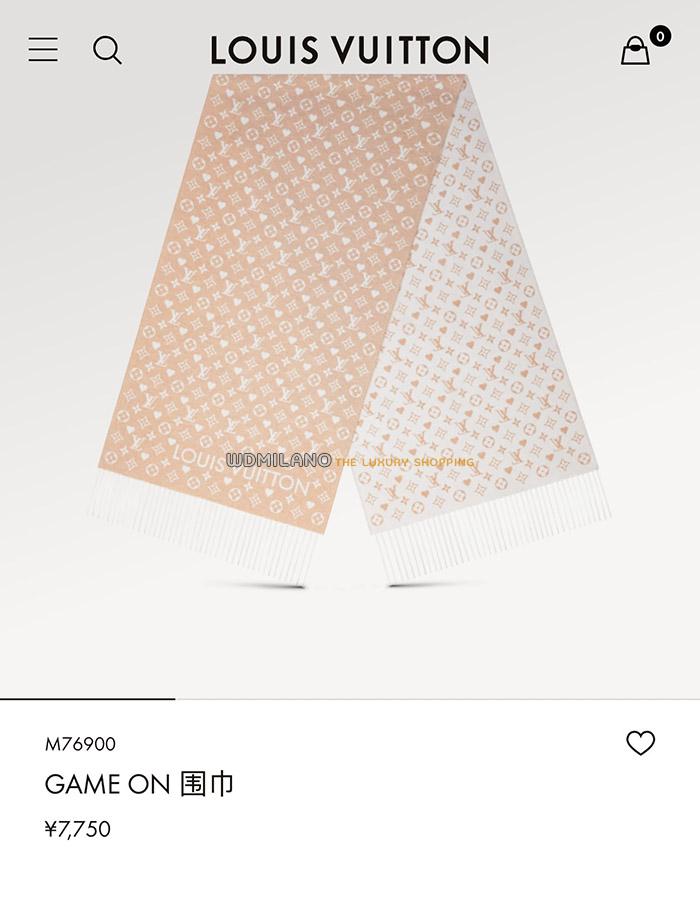
Task: View the shopping bag
Action: [x=636, y=50]
